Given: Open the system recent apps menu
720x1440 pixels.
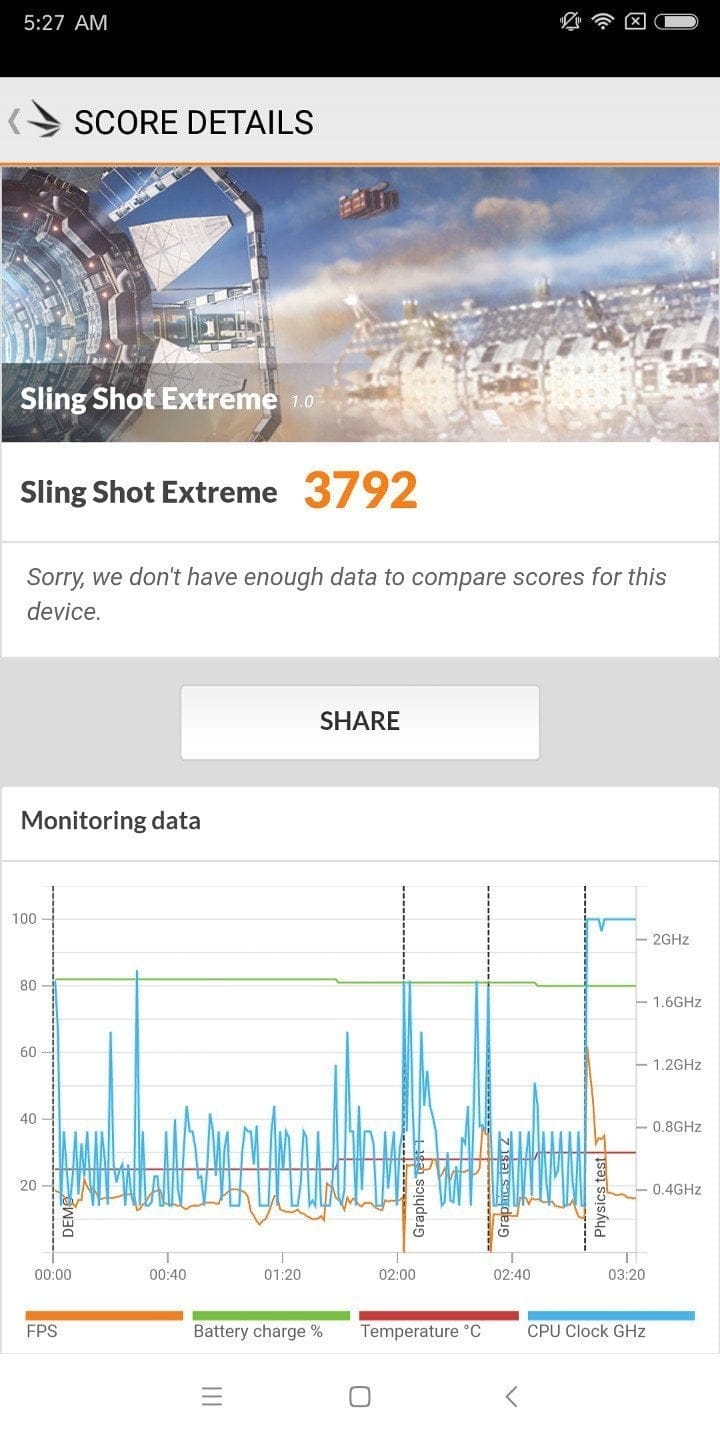Looking at the screenshot, I should 212,1397.
